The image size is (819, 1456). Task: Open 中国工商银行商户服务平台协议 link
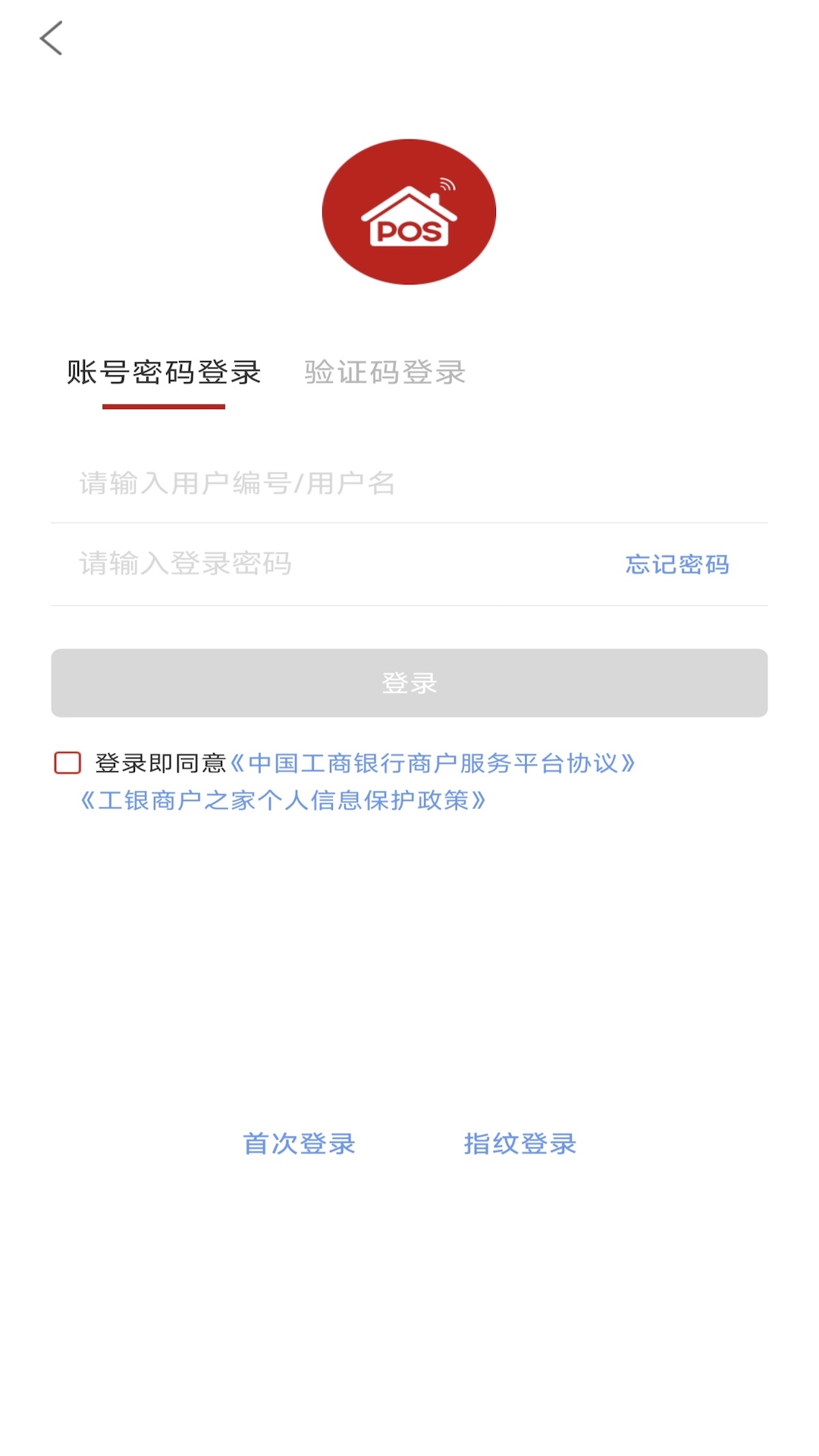pyautogui.click(x=432, y=764)
